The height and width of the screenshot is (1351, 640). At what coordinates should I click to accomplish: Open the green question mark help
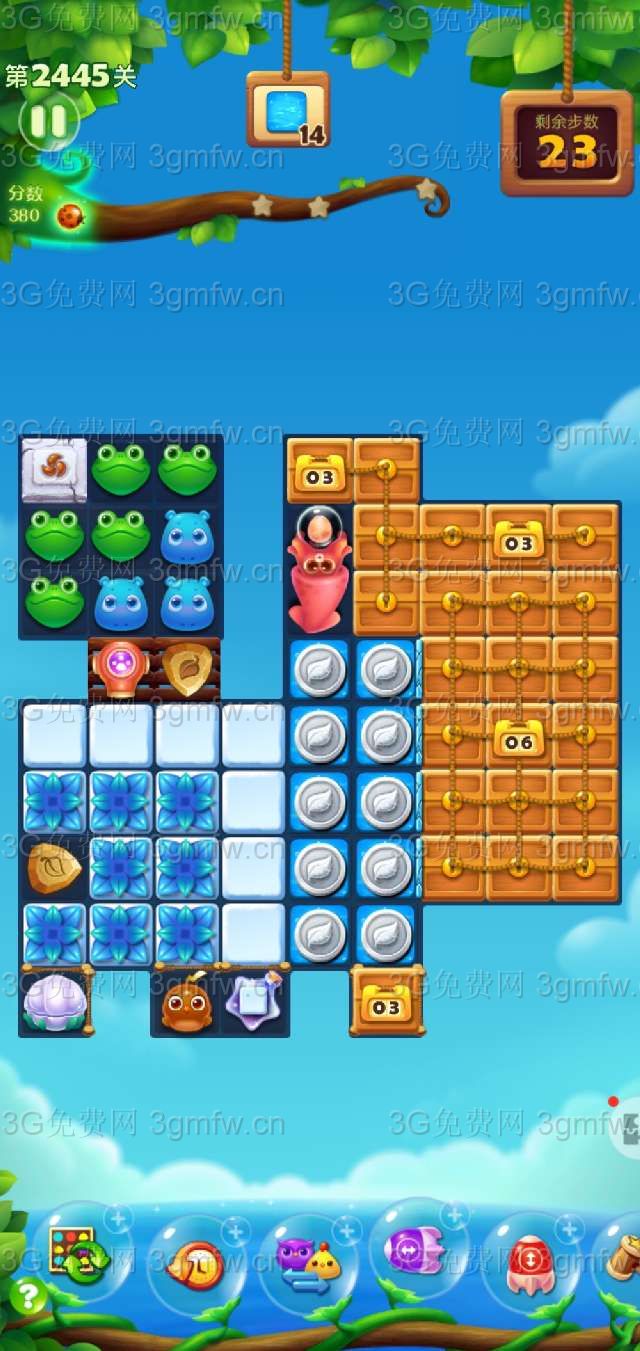coord(28,1296)
